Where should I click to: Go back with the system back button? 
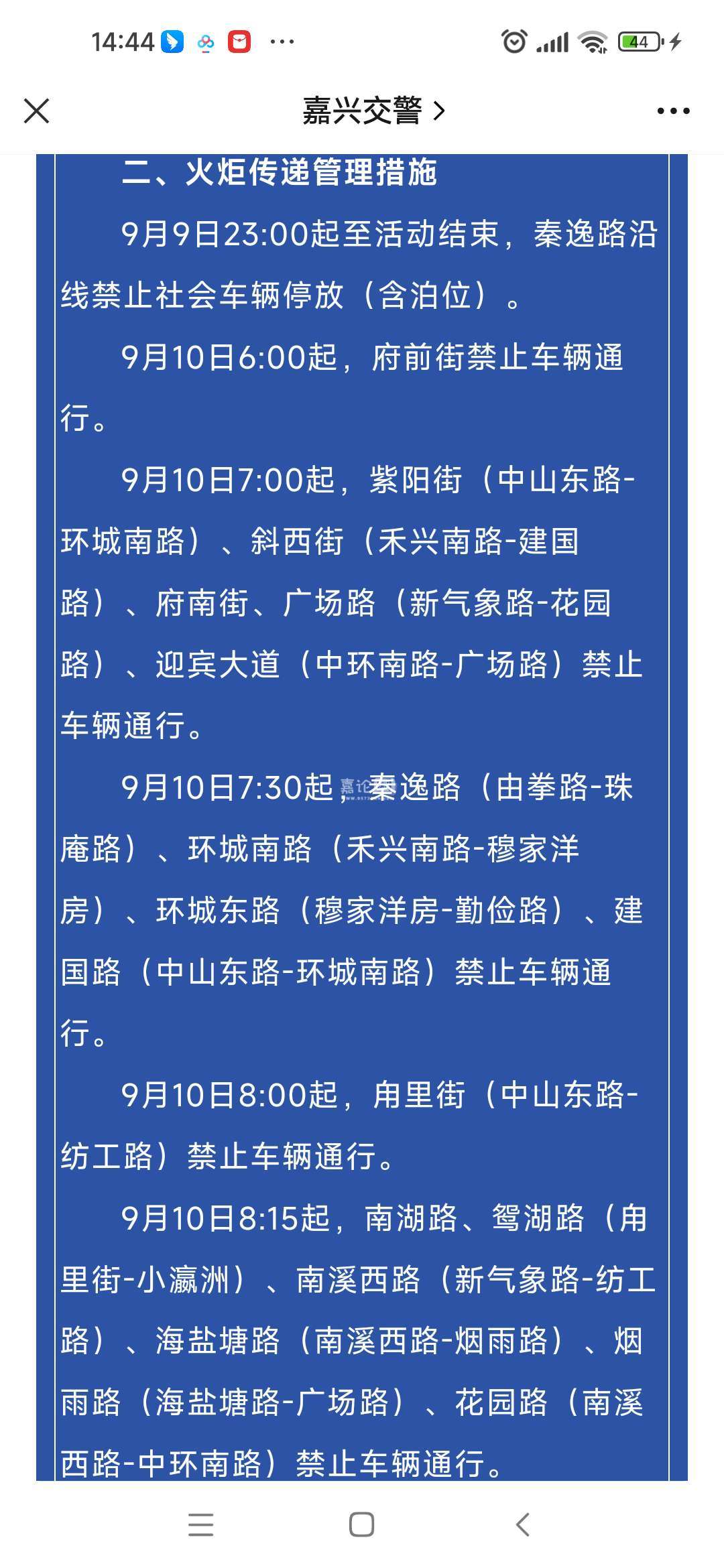(x=523, y=1524)
